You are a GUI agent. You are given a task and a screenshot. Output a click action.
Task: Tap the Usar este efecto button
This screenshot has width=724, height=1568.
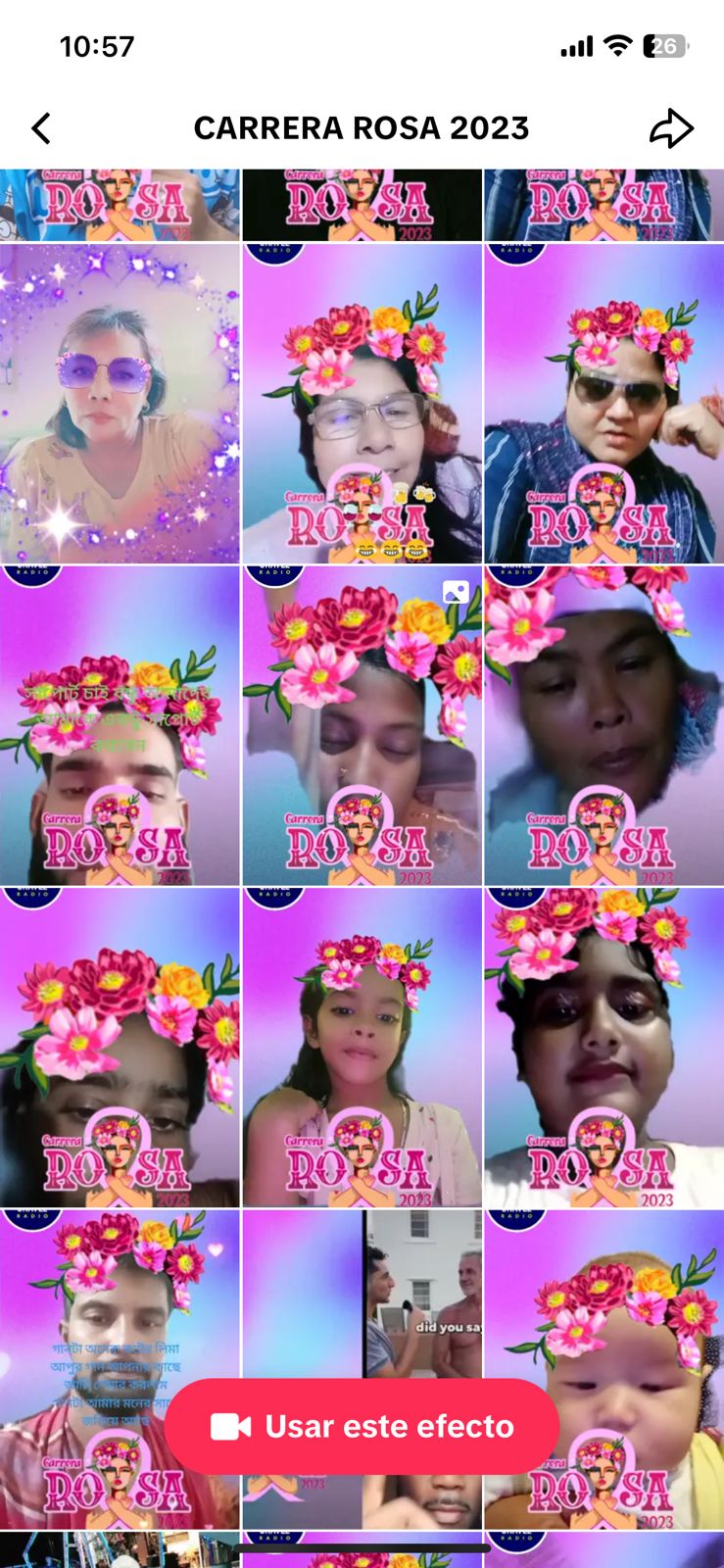point(362,1426)
